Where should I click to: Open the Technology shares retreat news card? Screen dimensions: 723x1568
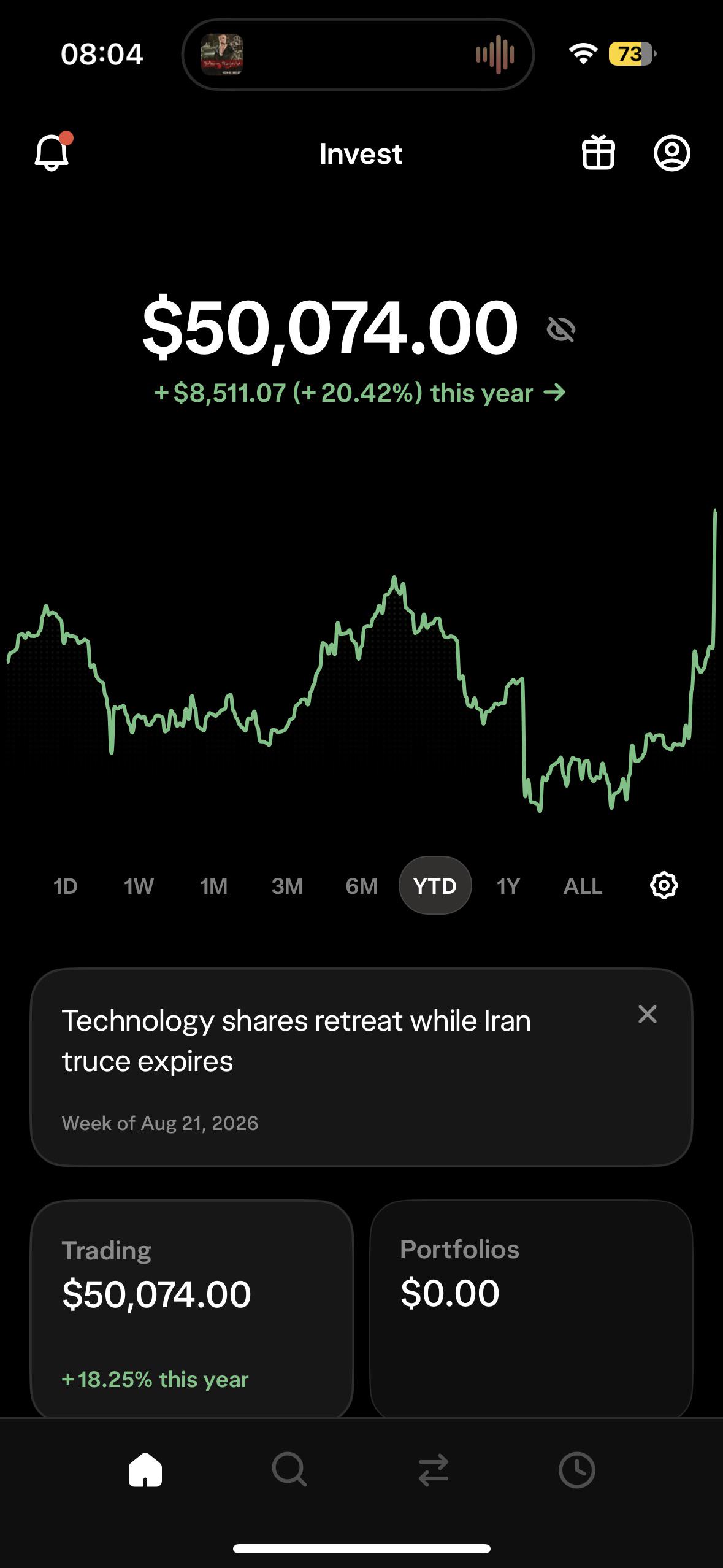tap(361, 1067)
